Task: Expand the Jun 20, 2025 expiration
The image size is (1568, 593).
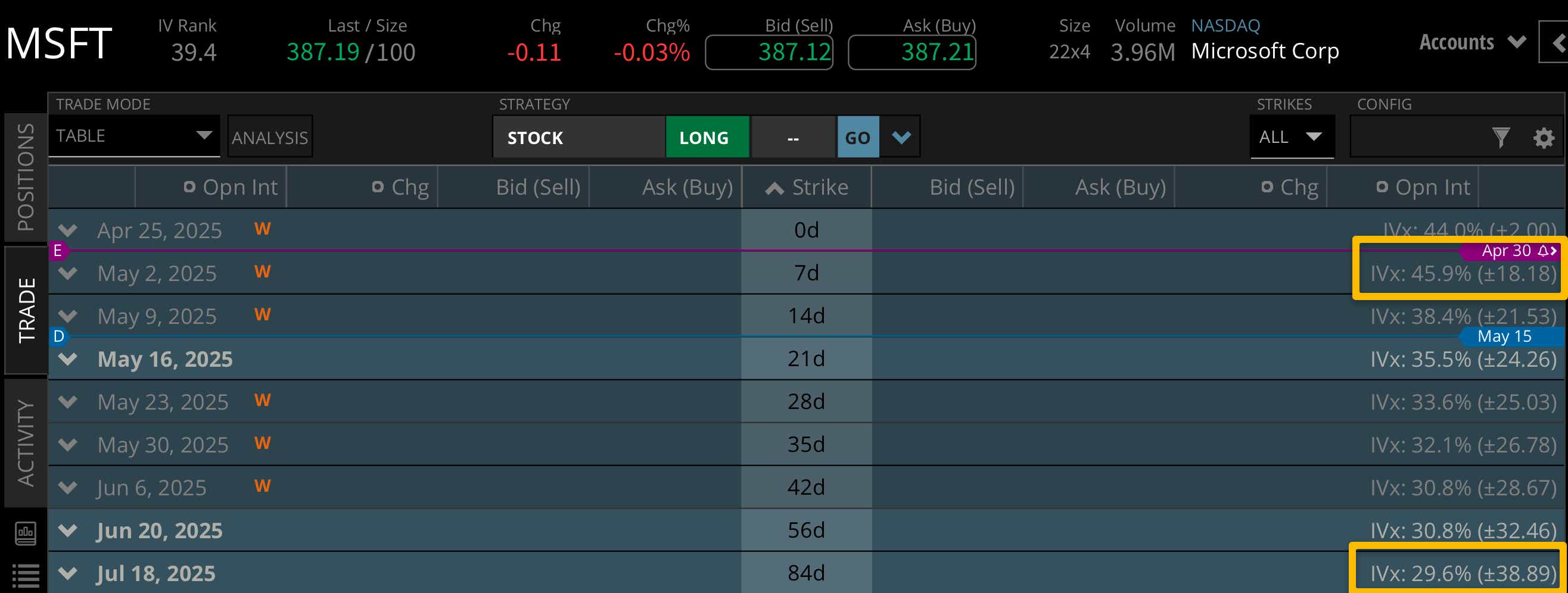Action: tap(67, 530)
